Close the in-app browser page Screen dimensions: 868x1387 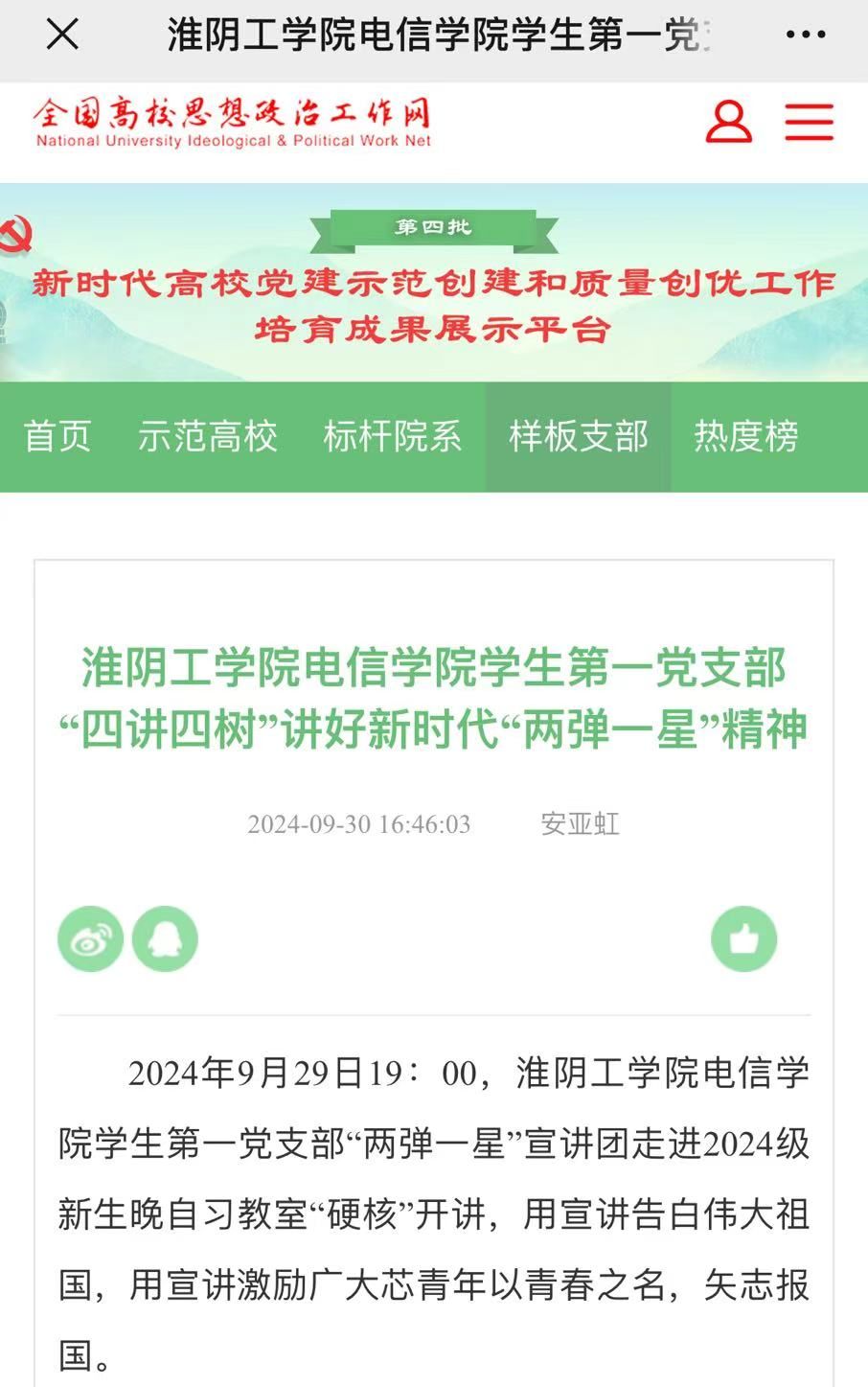click(x=62, y=35)
